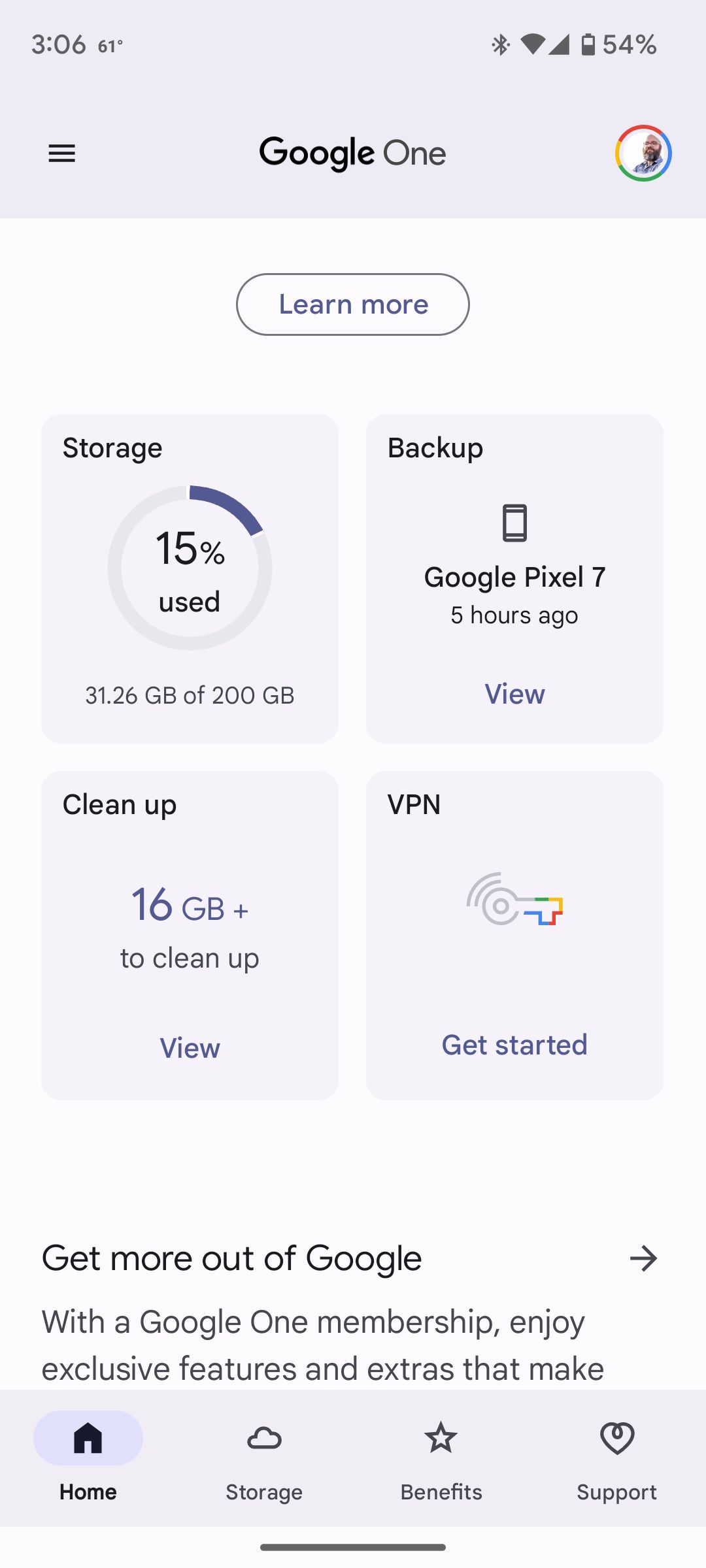Select the Home house icon
The height and width of the screenshot is (1568, 706).
(x=88, y=1437)
